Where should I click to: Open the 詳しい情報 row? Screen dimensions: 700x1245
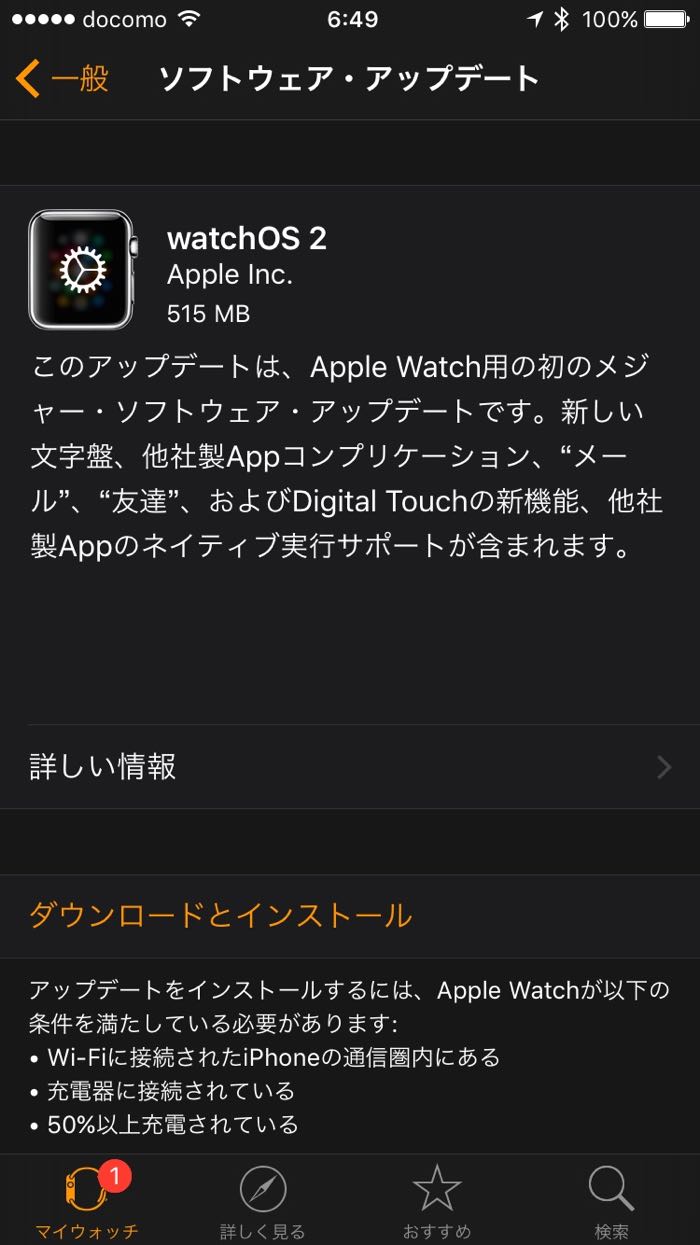(x=350, y=767)
